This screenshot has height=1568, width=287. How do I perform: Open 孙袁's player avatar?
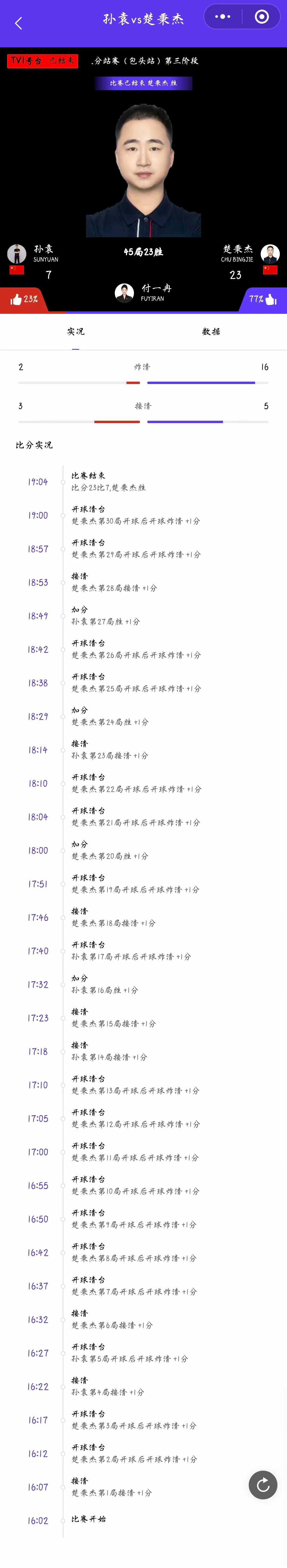point(17,253)
